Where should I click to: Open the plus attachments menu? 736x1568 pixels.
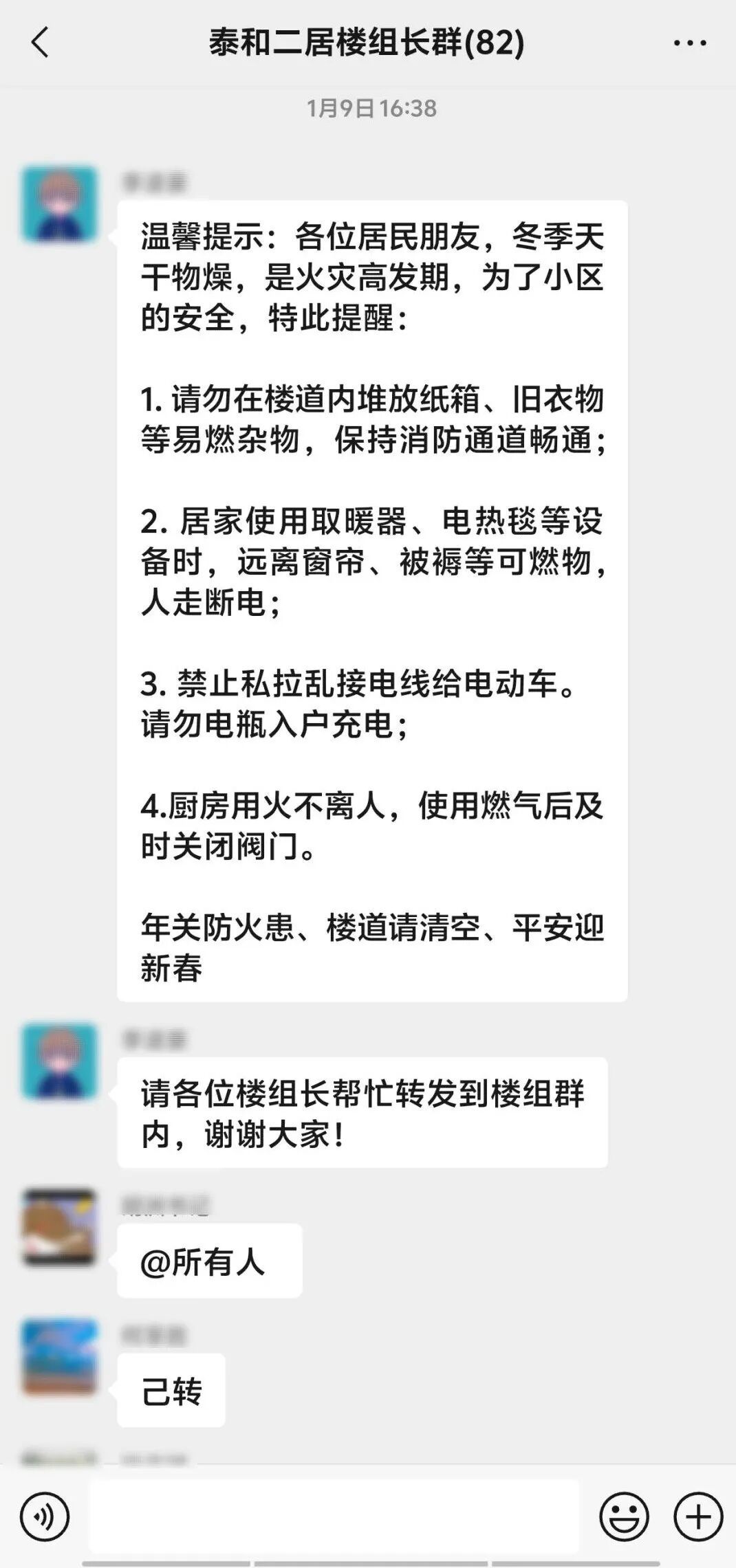697,1516
